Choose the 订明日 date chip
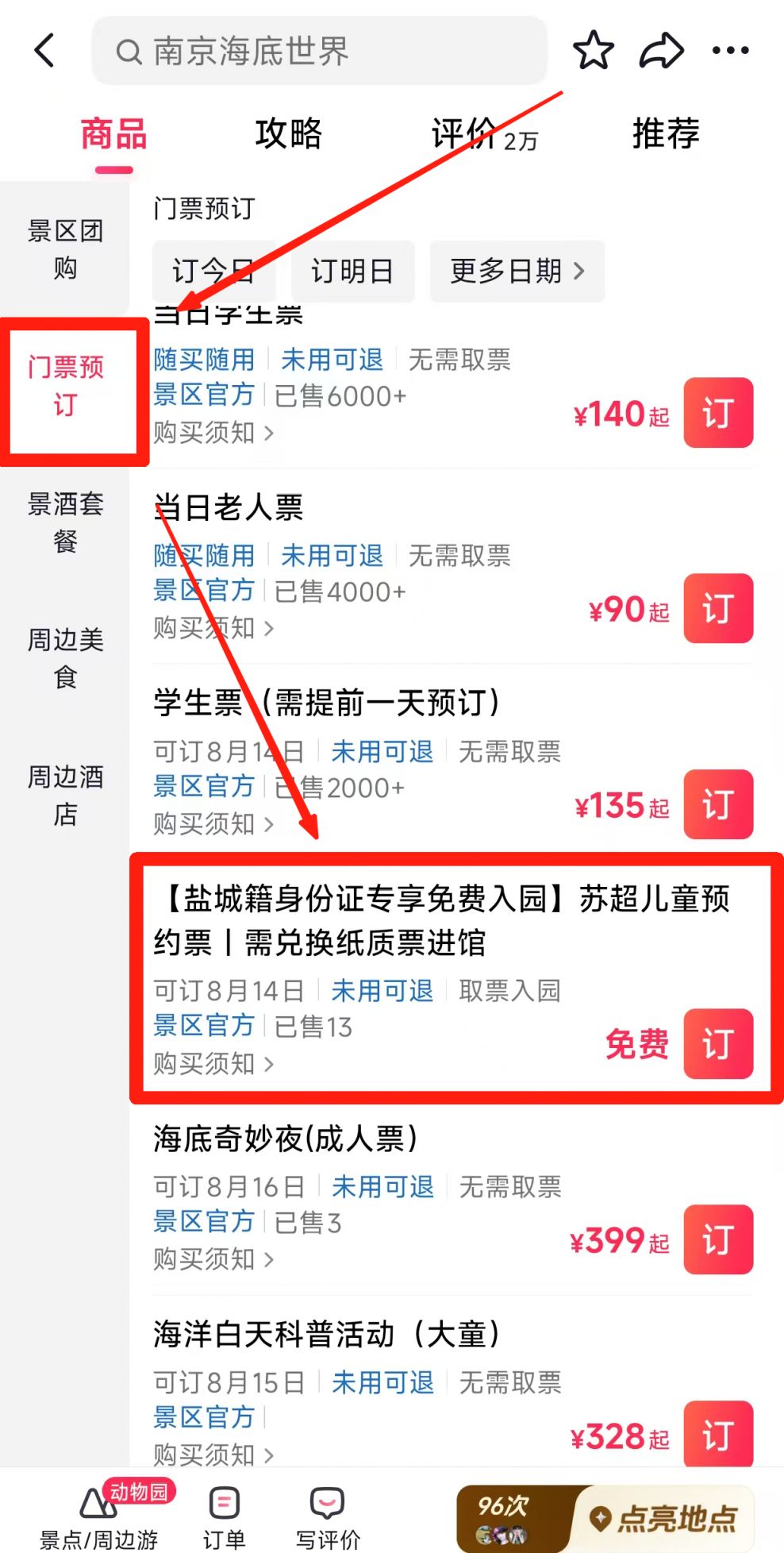The width and height of the screenshot is (784, 1553). pyautogui.click(x=352, y=272)
